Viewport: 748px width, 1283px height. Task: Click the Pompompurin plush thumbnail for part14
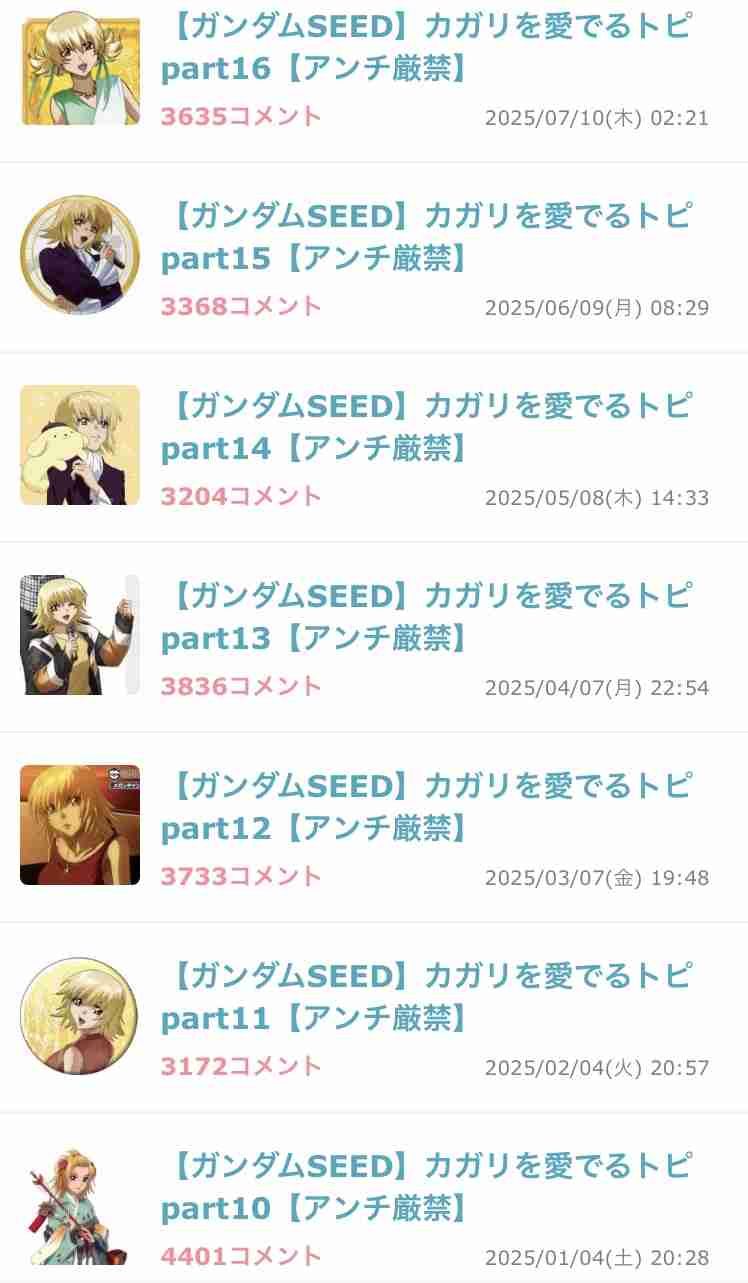click(79, 444)
